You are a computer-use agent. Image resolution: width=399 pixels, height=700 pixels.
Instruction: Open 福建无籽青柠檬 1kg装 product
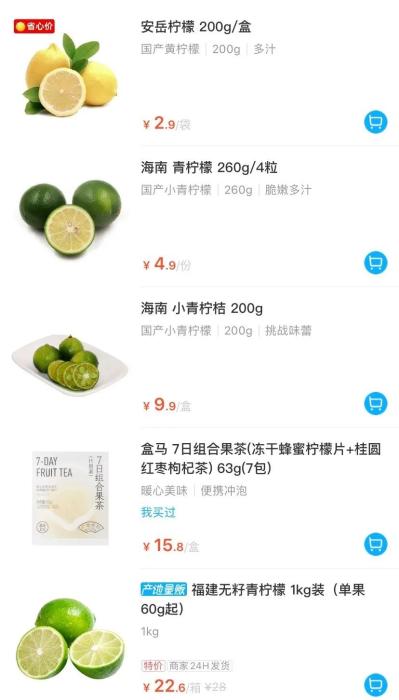[x=253, y=600]
